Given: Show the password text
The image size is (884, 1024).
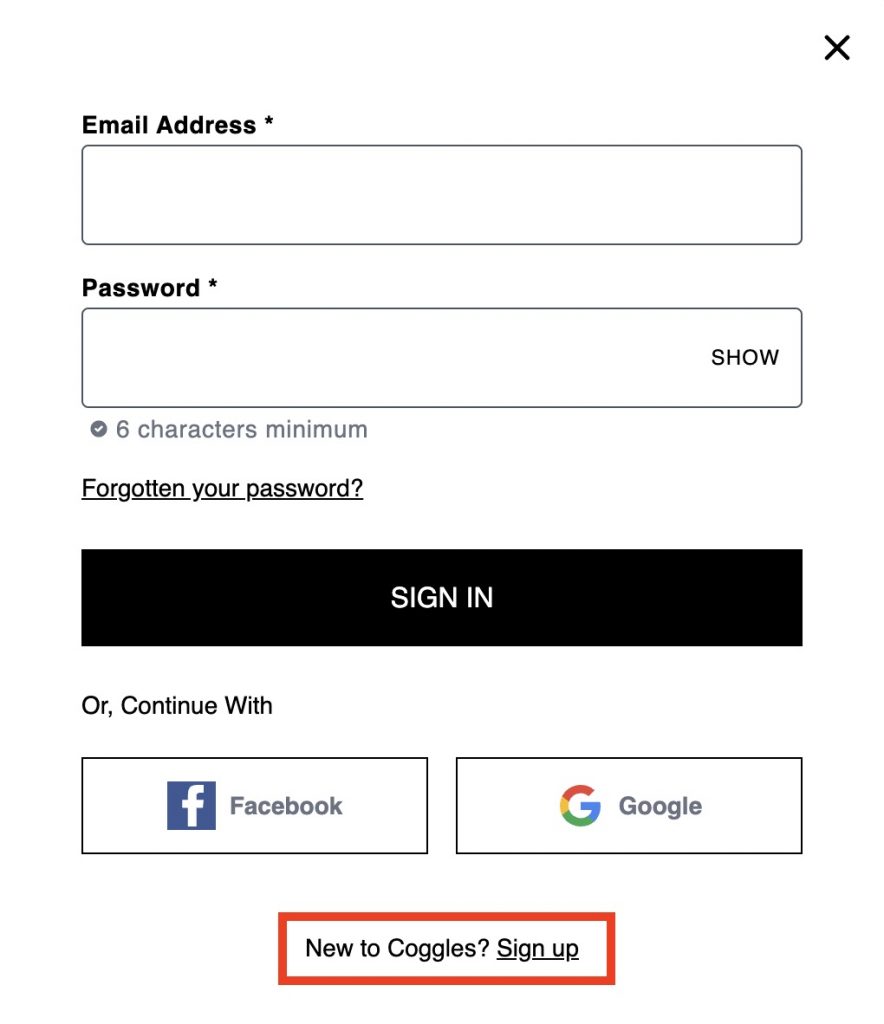Looking at the screenshot, I should (x=744, y=358).
